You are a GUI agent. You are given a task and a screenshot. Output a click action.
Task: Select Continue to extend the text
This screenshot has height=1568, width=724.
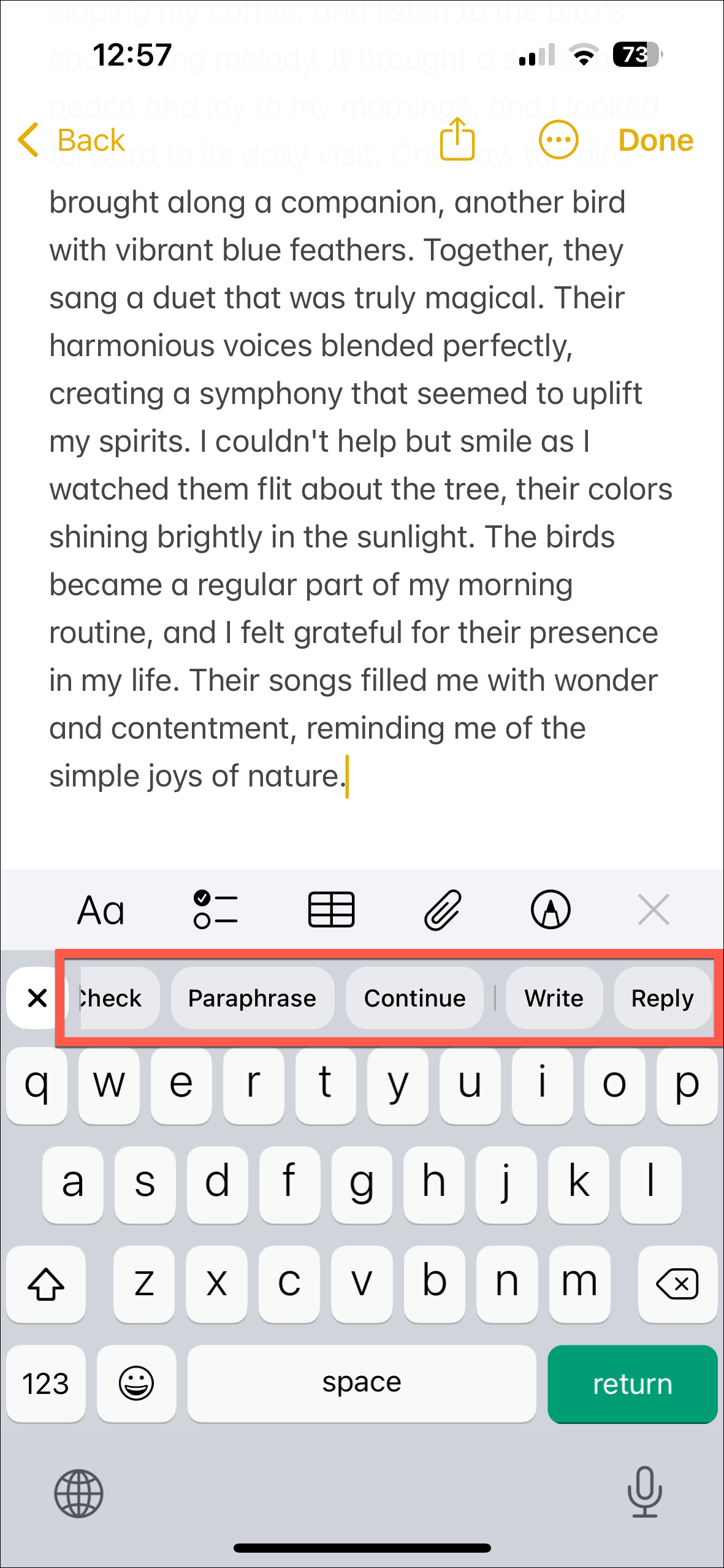click(414, 999)
